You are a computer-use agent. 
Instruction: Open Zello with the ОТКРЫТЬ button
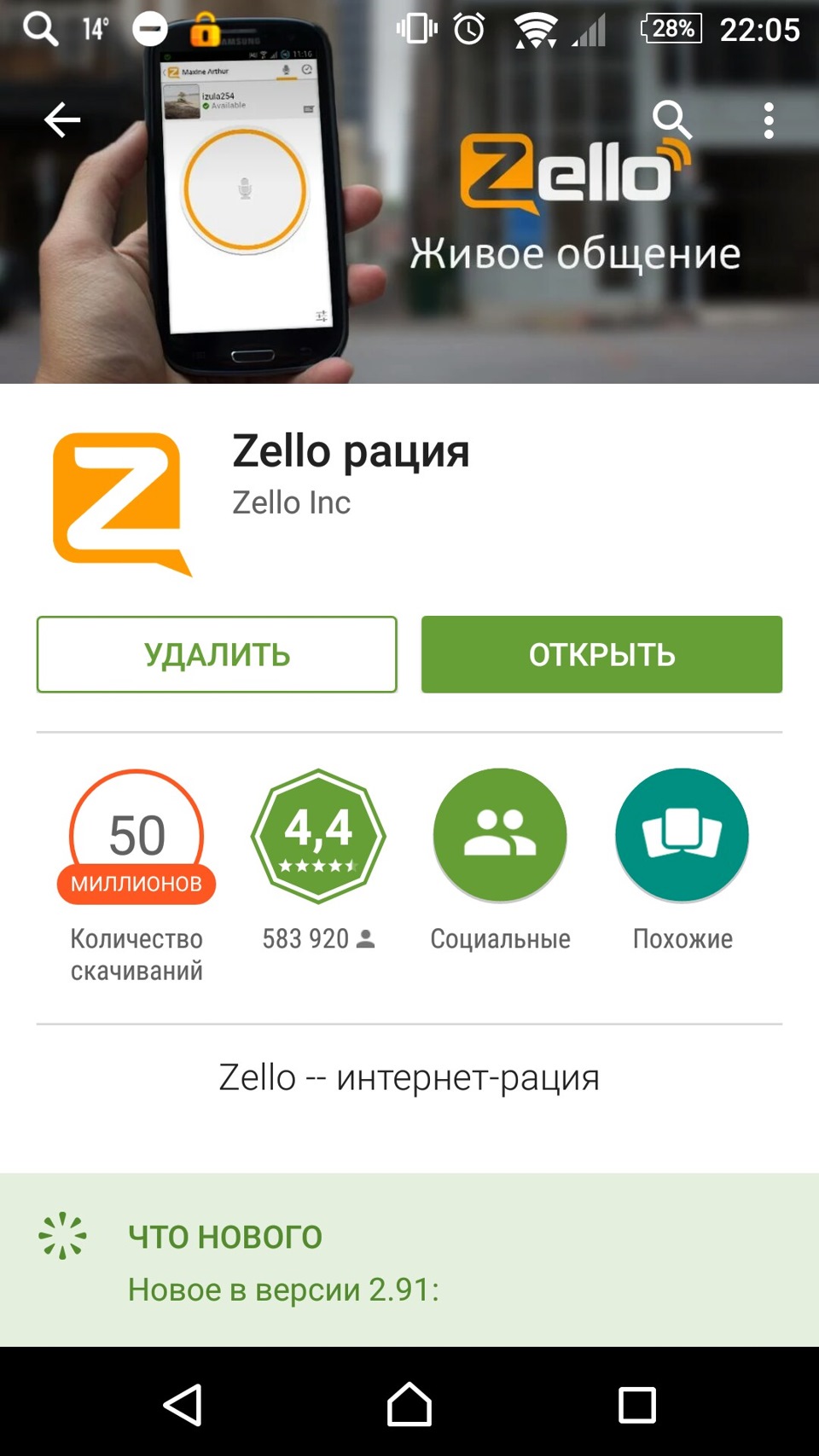coord(601,654)
